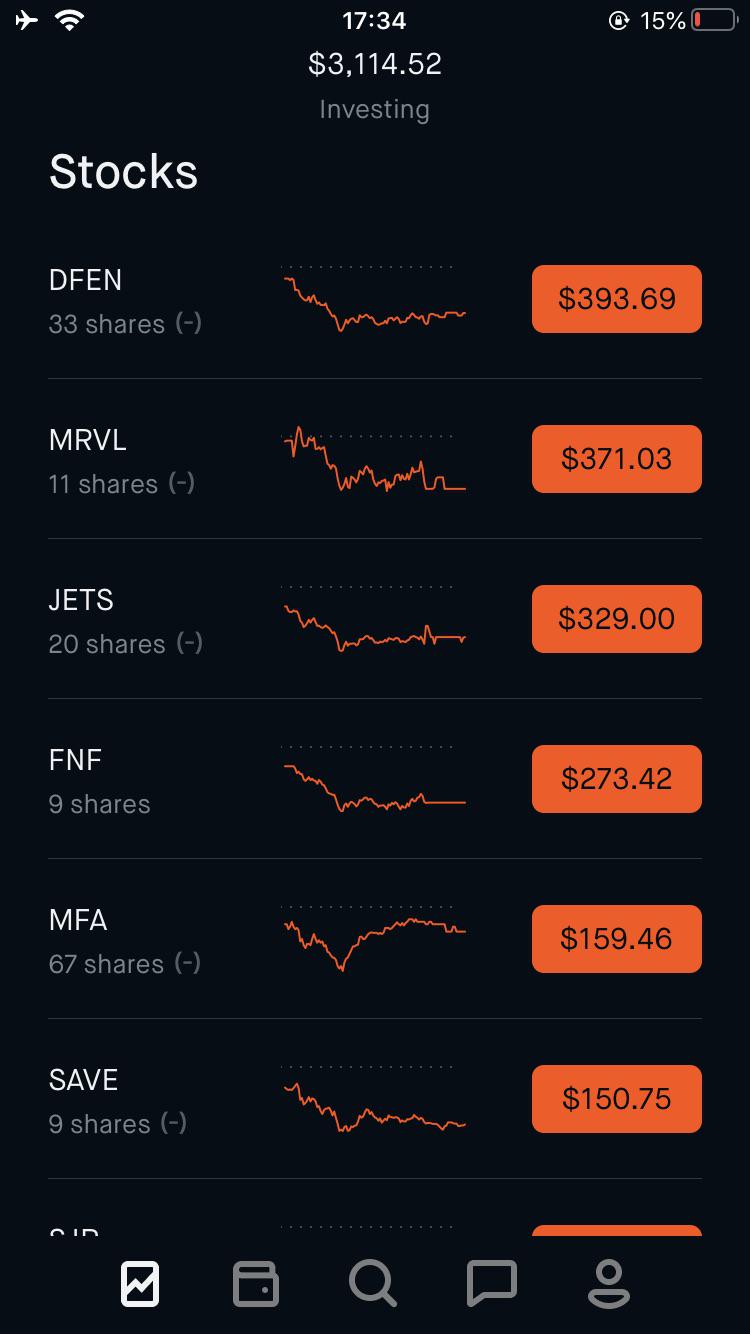This screenshot has height=1334, width=750.
Task: Tap the DFEN sparkline chart
Action: click(x=375, y=299)
